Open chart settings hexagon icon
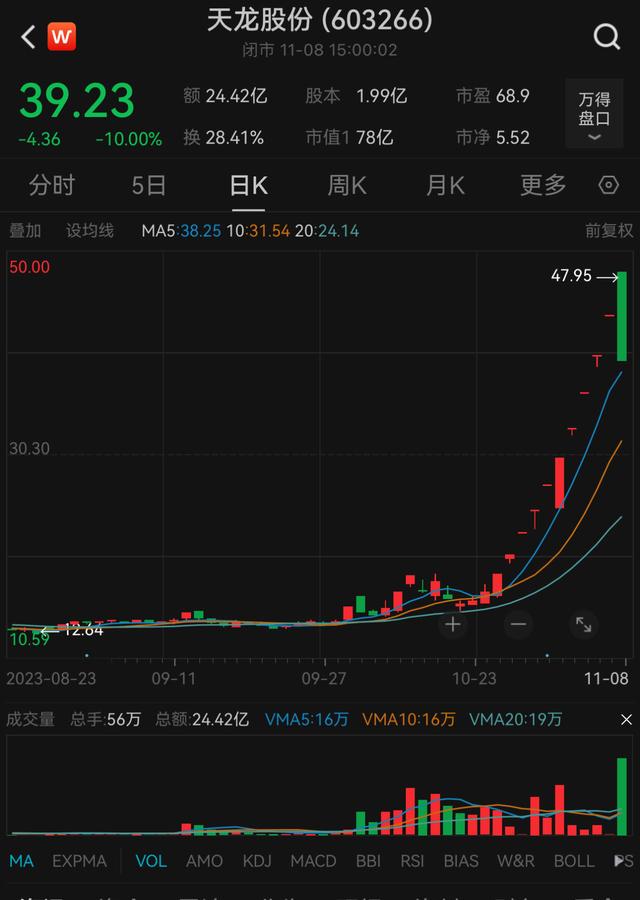 [608, 185]
